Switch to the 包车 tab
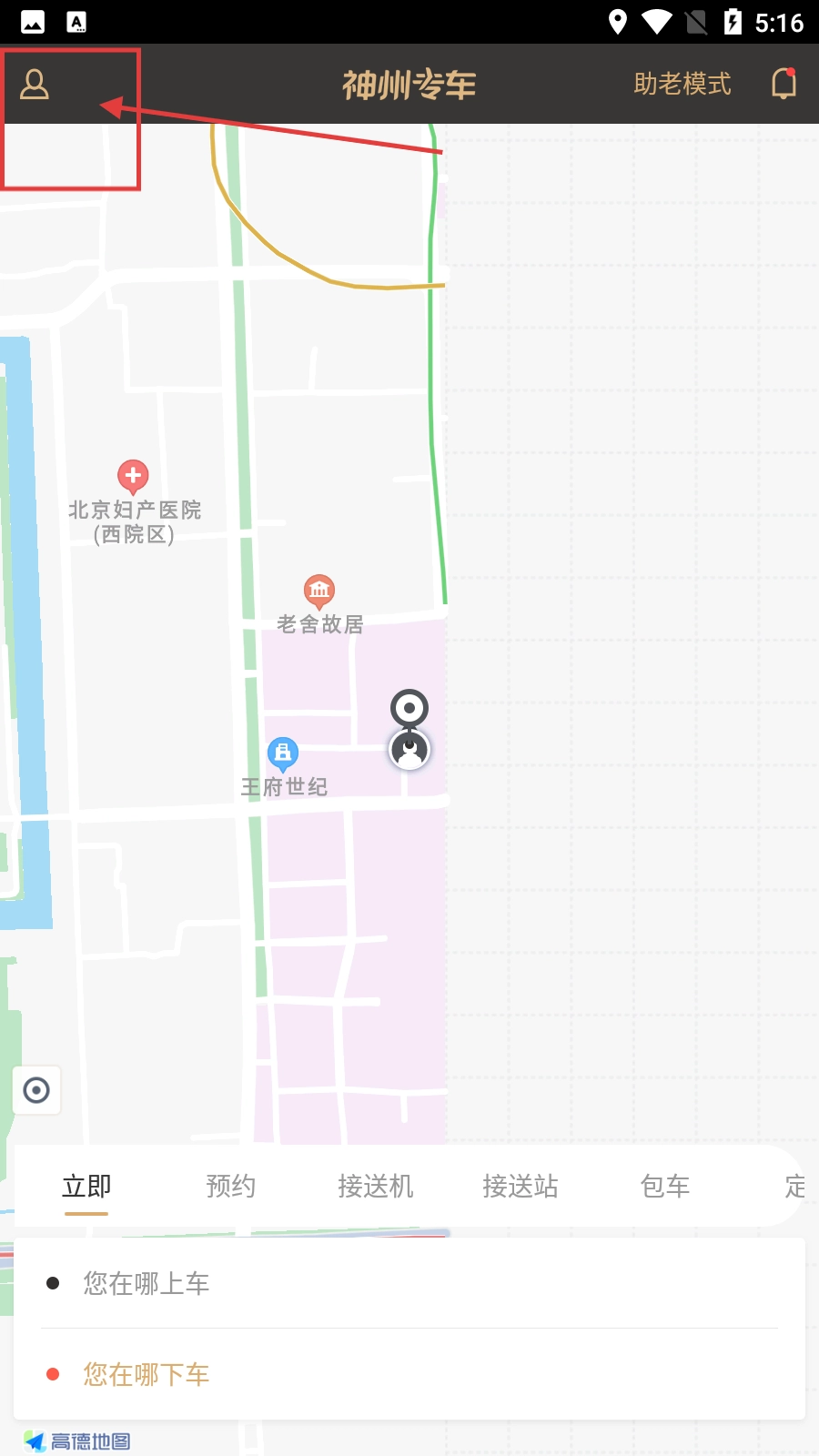The height and width of the screenshot is (1456, 819). [665, 1186]
